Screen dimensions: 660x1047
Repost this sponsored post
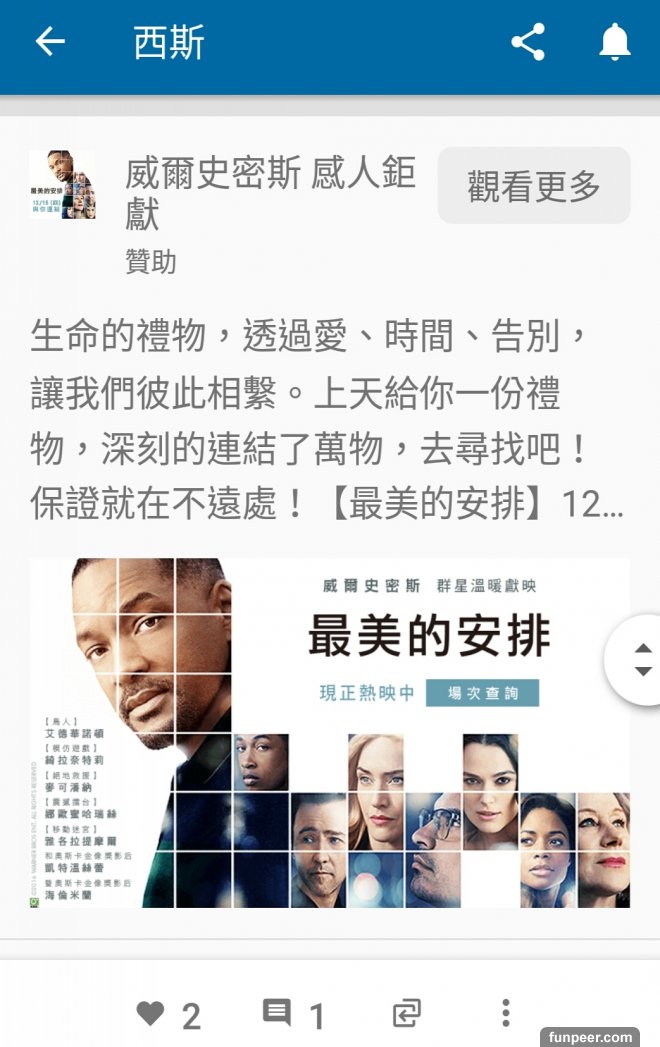(x=406, y=1014)
